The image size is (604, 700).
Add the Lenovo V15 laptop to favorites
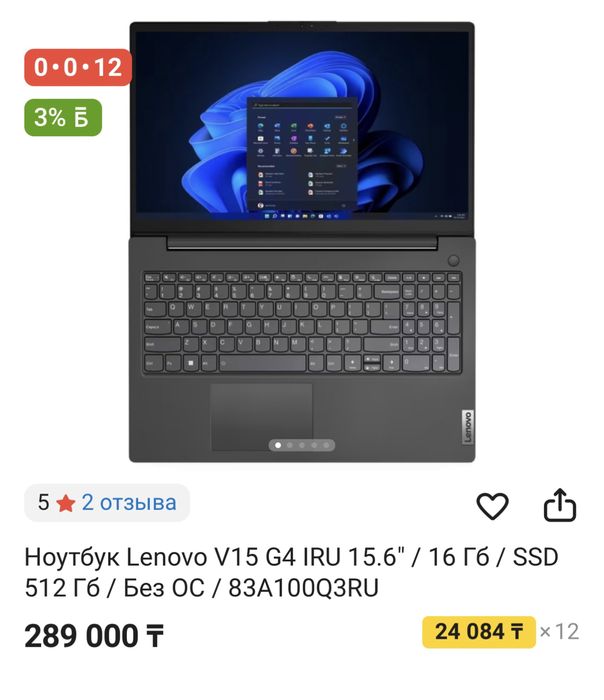tap(492, 506)
